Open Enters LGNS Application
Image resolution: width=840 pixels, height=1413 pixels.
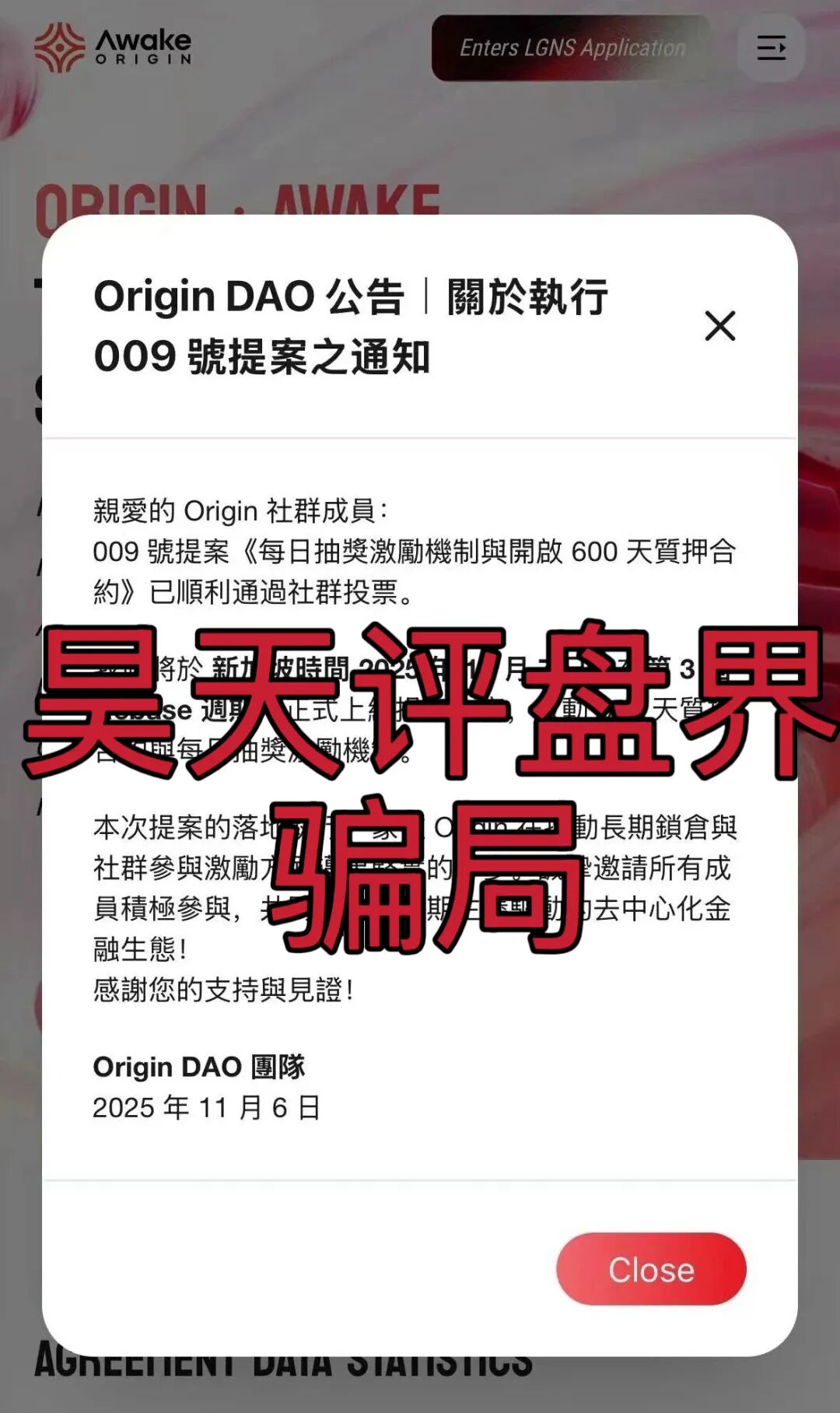point(572,48)
